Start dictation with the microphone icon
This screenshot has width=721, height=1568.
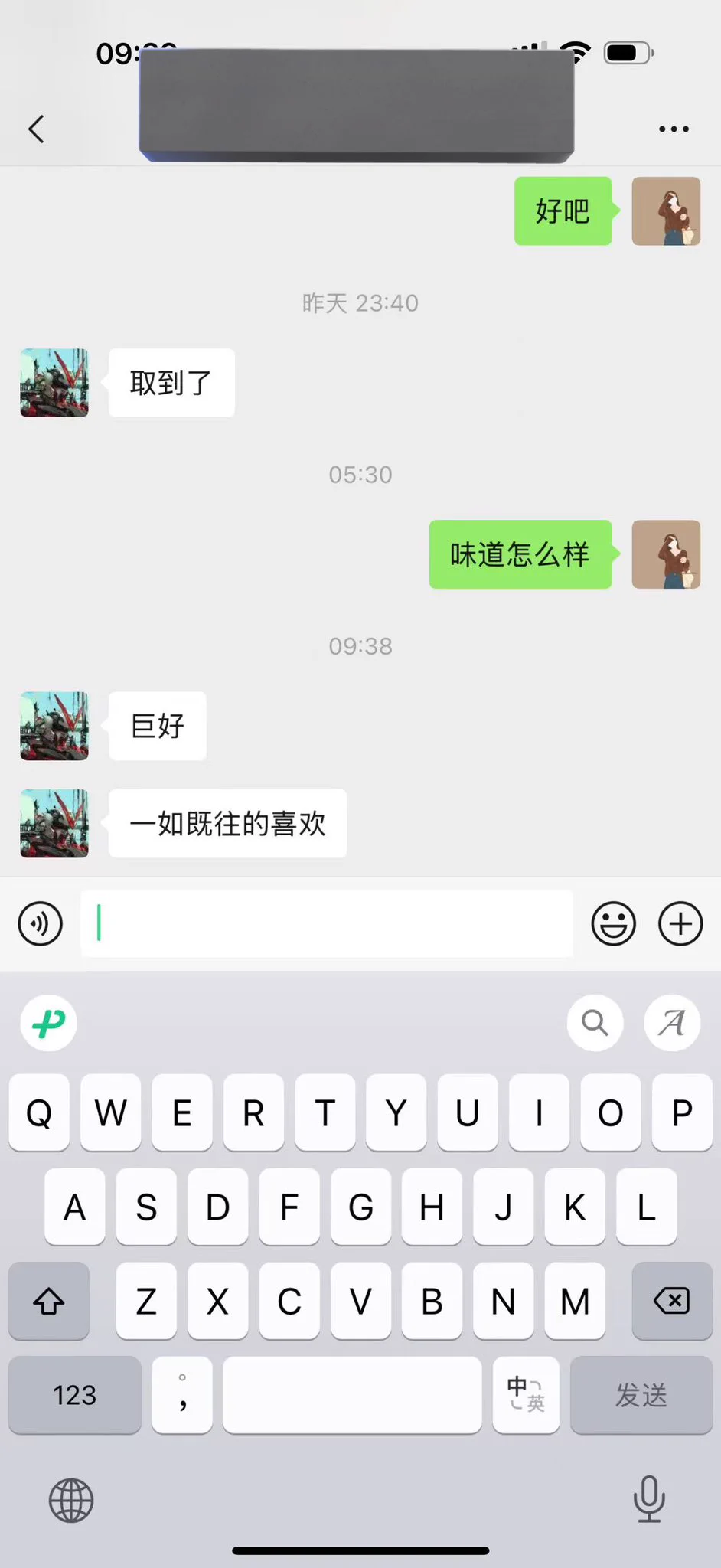click(x=649, y=1498)
